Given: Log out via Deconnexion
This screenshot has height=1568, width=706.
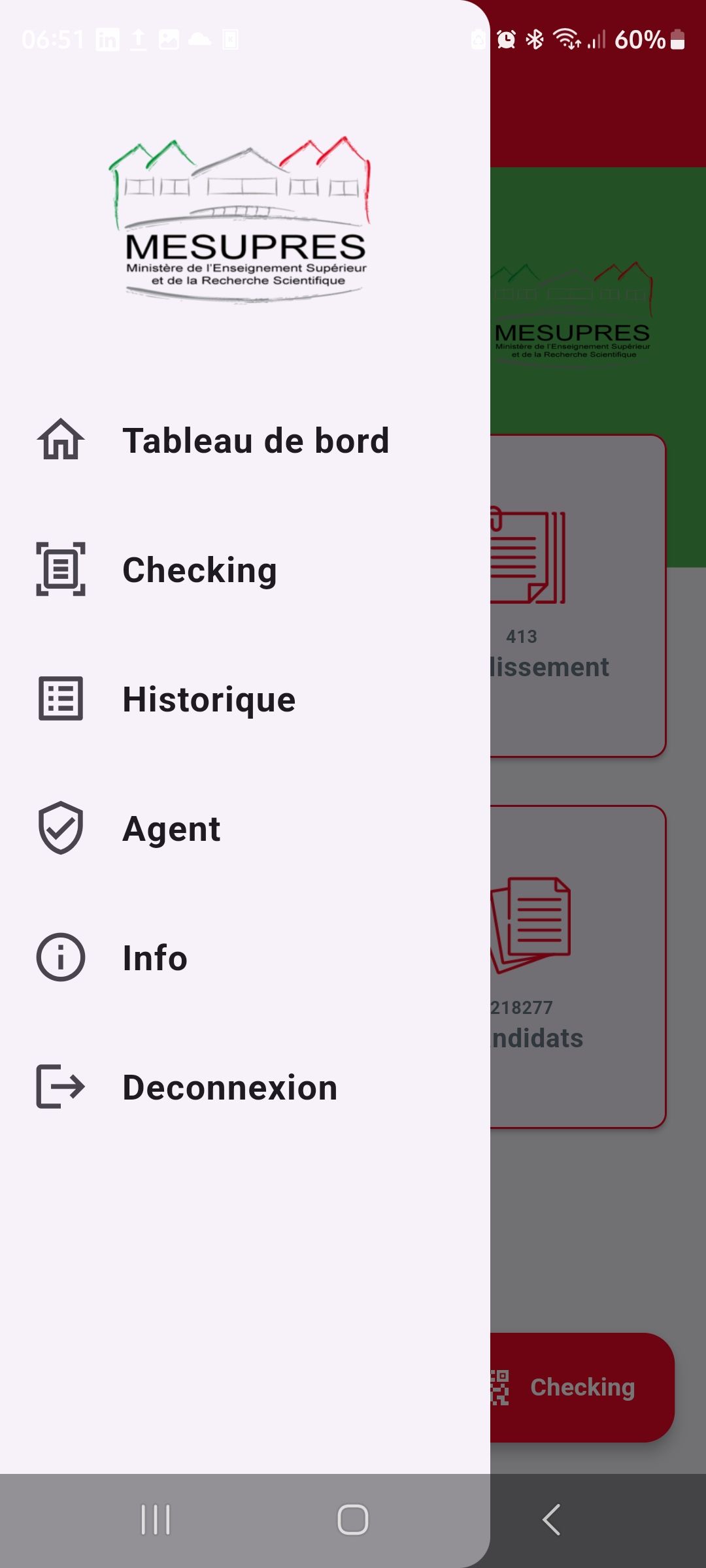Looking at the screenshot, I should [229, 1087].
